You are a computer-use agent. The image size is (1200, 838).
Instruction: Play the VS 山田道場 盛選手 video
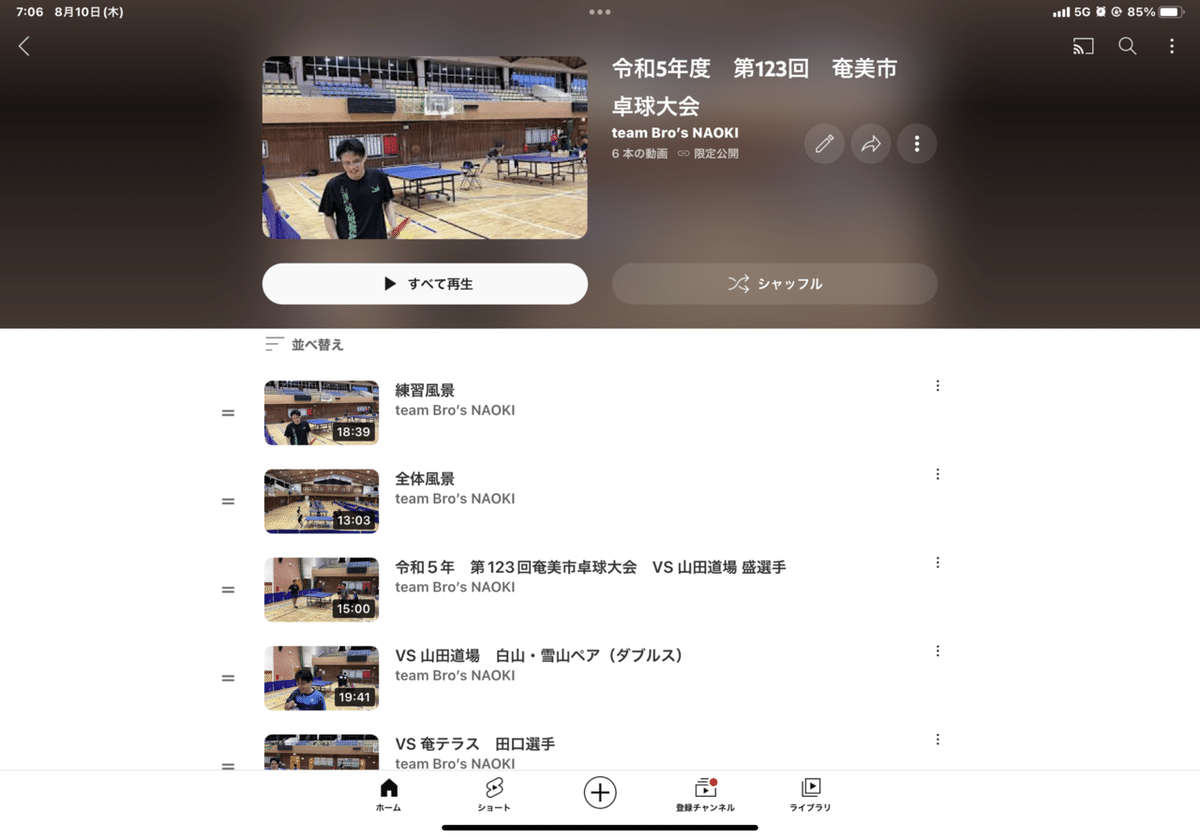tap(590, 567)
